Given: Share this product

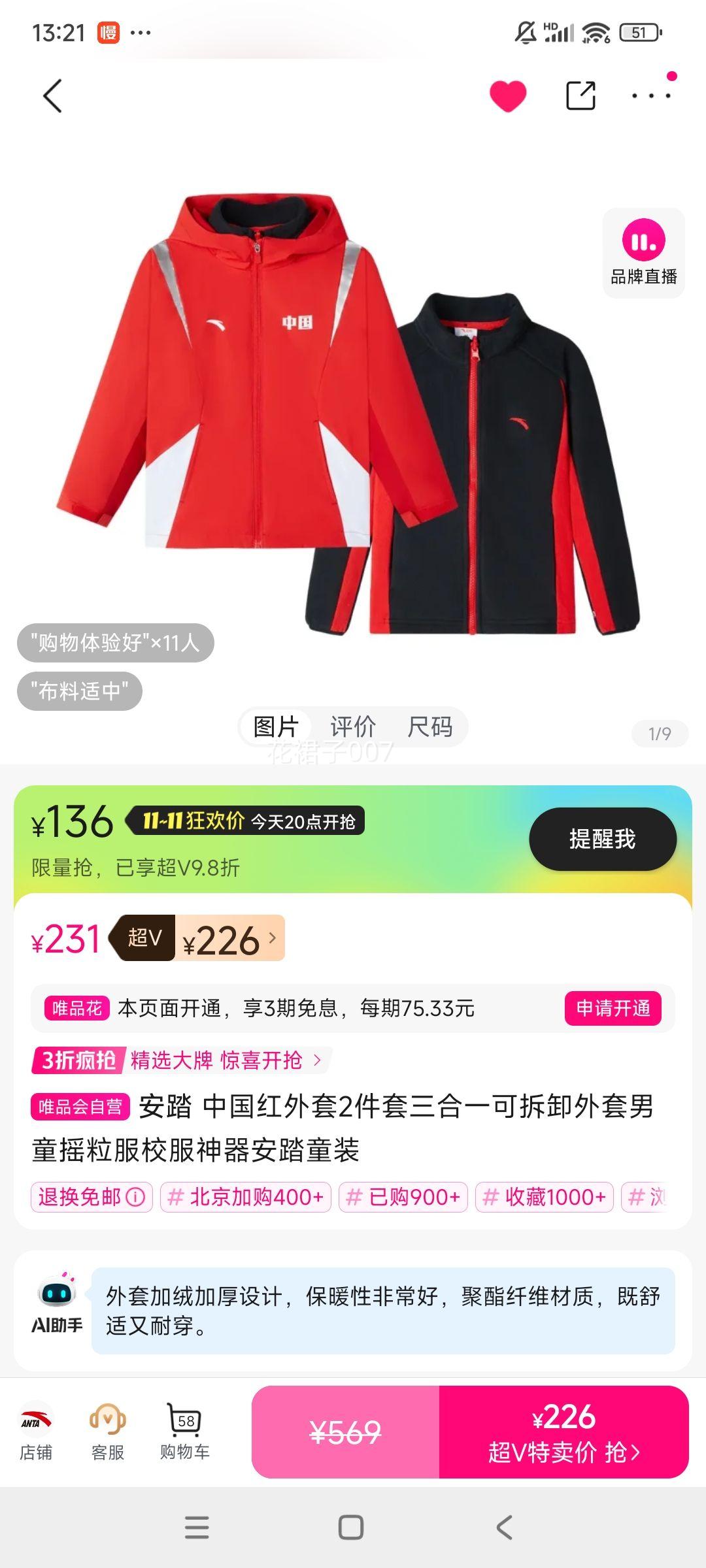Looking at the screenshot, I should (x=580, y=96).
